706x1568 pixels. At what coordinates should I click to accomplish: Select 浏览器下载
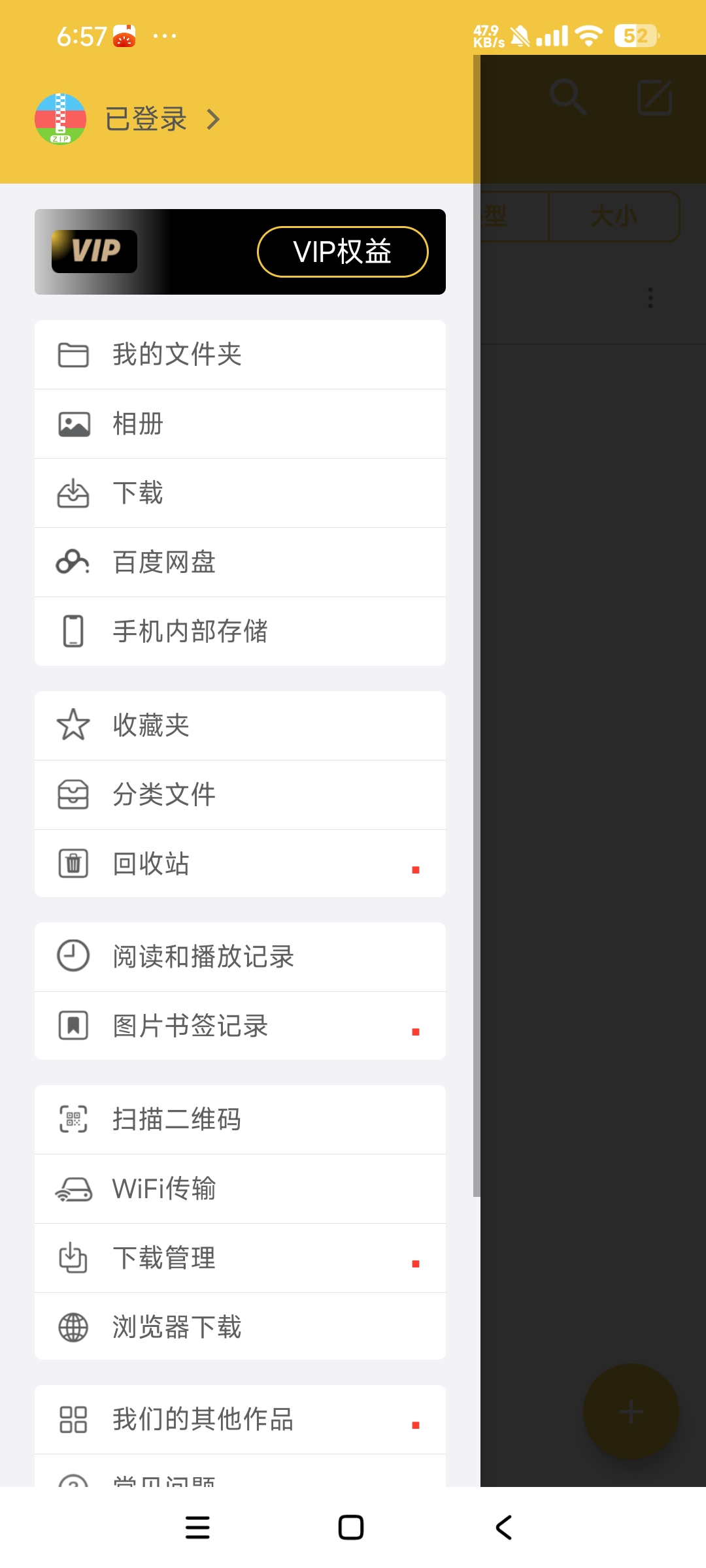pos(240,1327)
